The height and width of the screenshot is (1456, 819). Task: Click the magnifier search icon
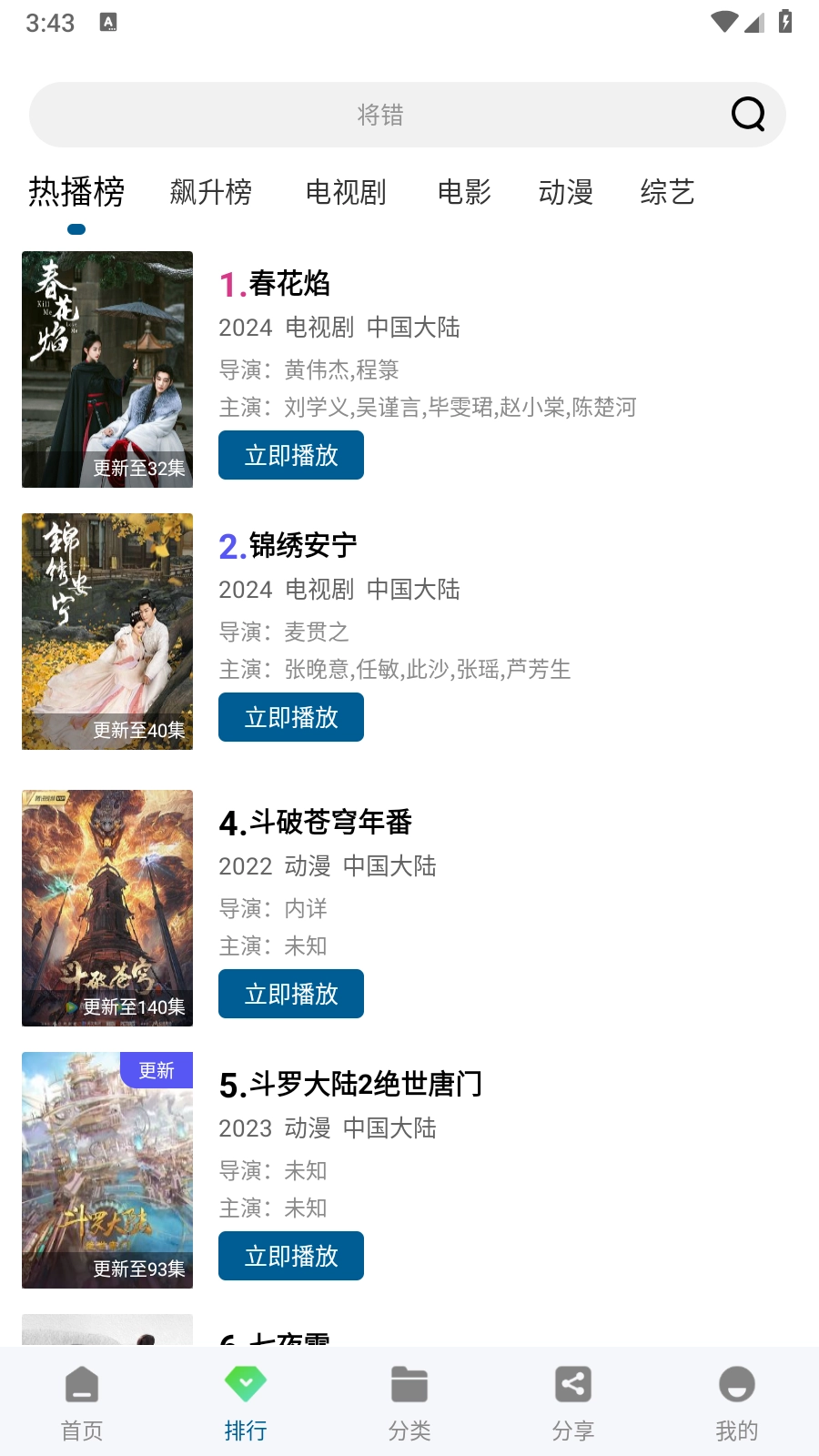[746, 114]
